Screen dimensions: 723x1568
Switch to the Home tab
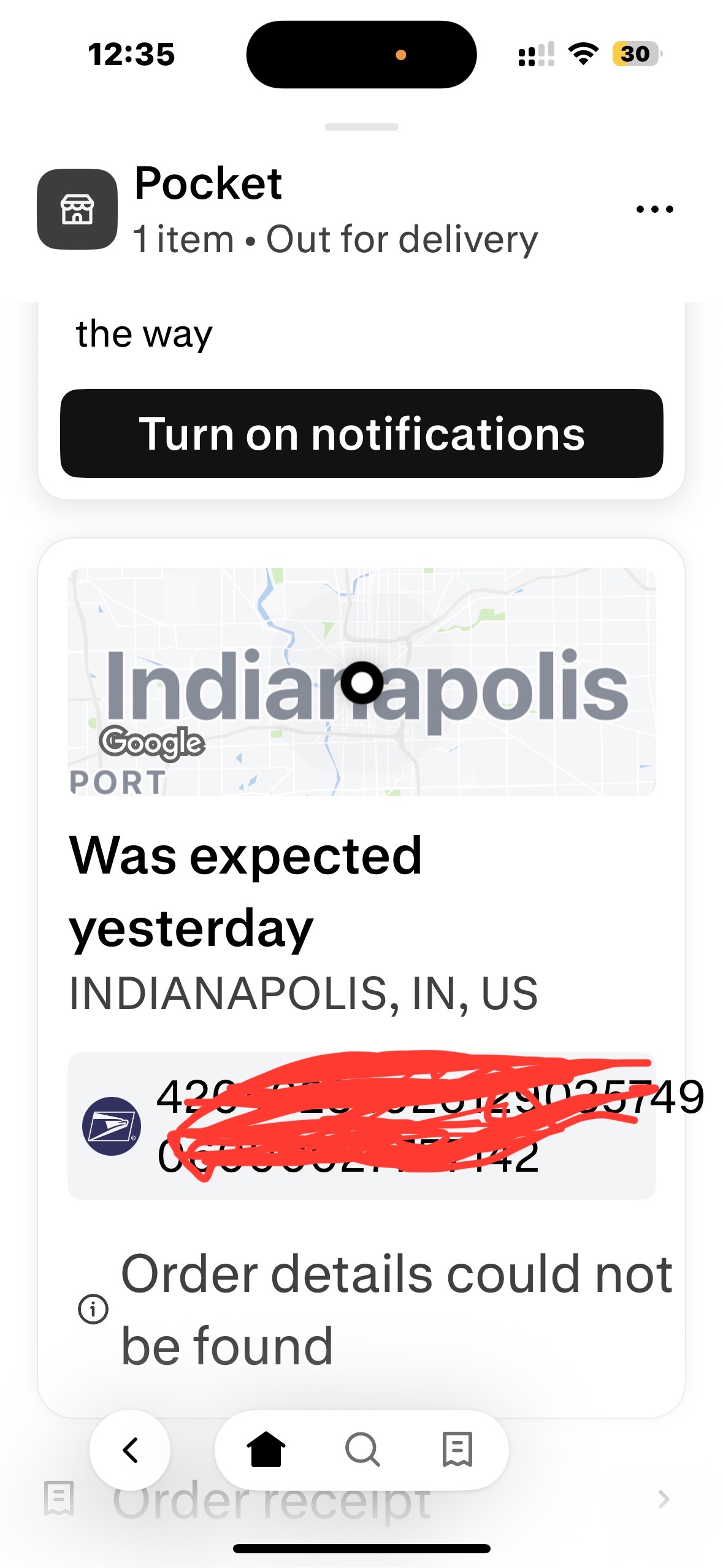(266, 1450)
